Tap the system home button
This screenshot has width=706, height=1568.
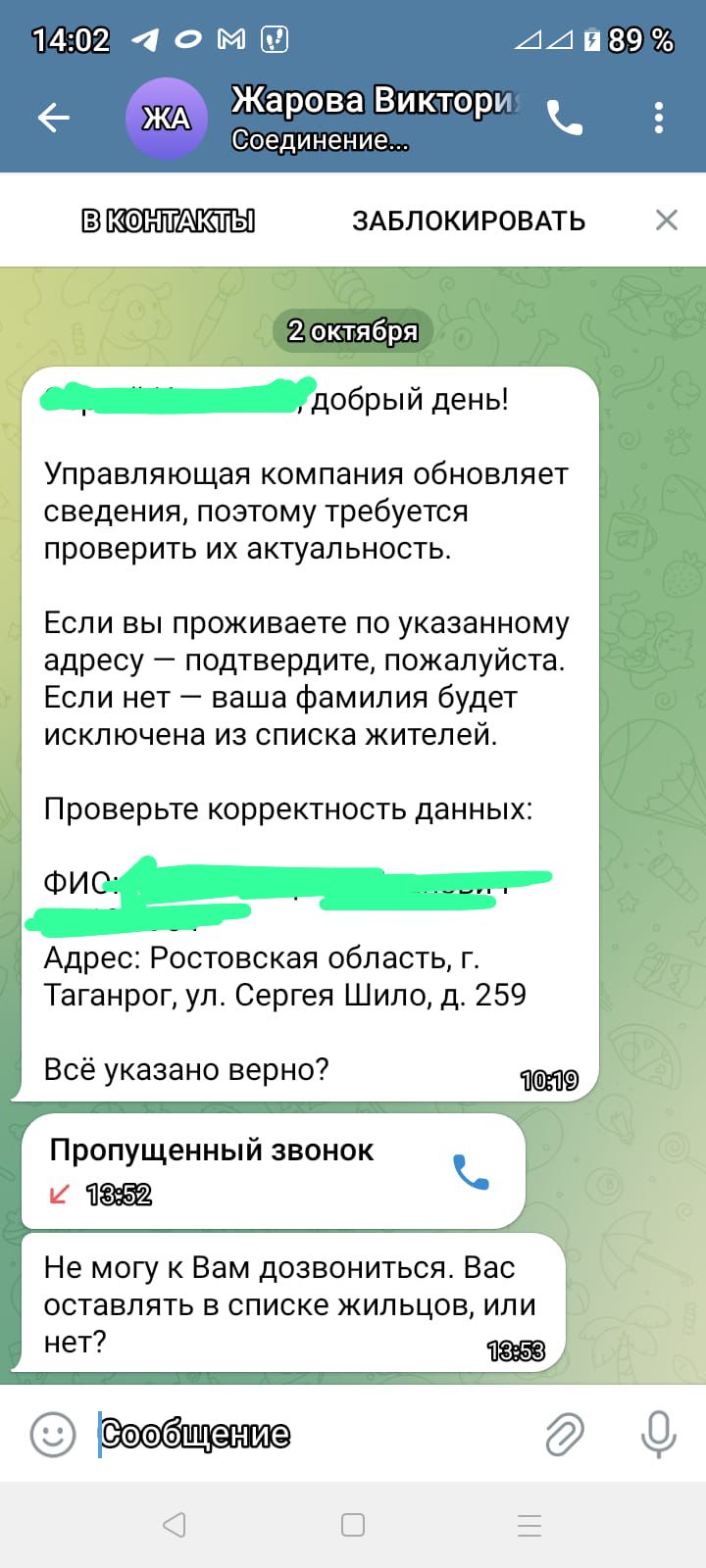(353, 1525)
